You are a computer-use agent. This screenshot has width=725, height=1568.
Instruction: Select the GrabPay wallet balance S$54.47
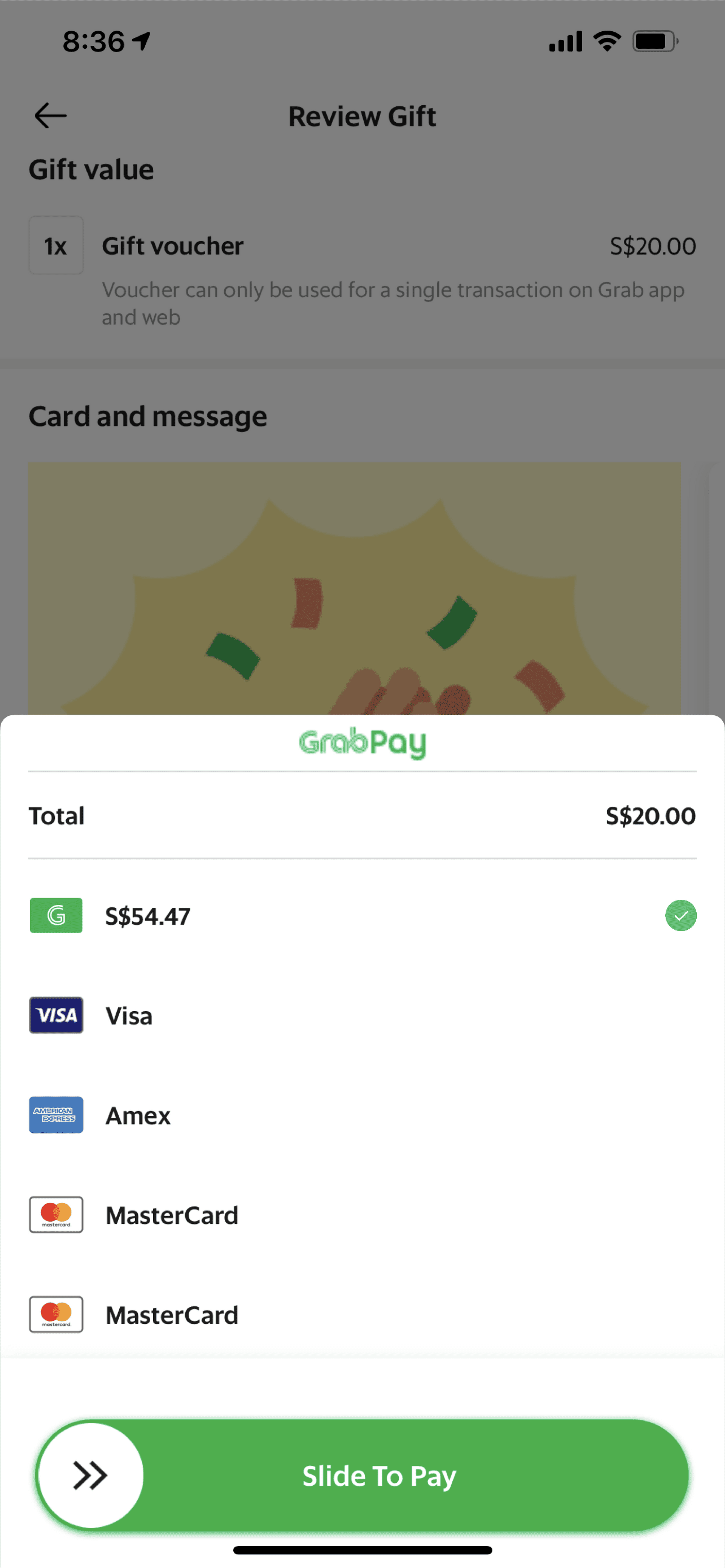(x=147, y=916)
